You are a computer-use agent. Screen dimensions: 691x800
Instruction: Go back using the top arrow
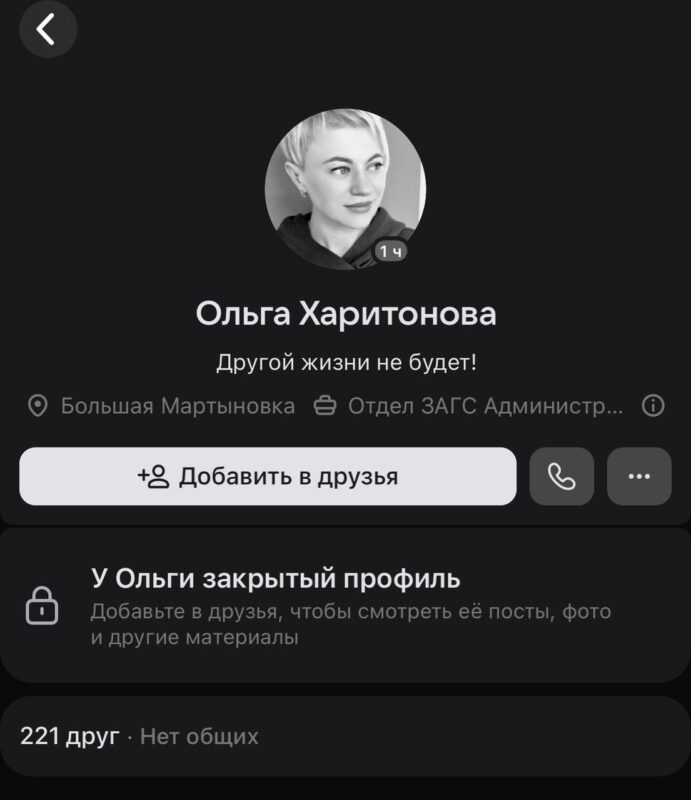[x=47, y=30]
